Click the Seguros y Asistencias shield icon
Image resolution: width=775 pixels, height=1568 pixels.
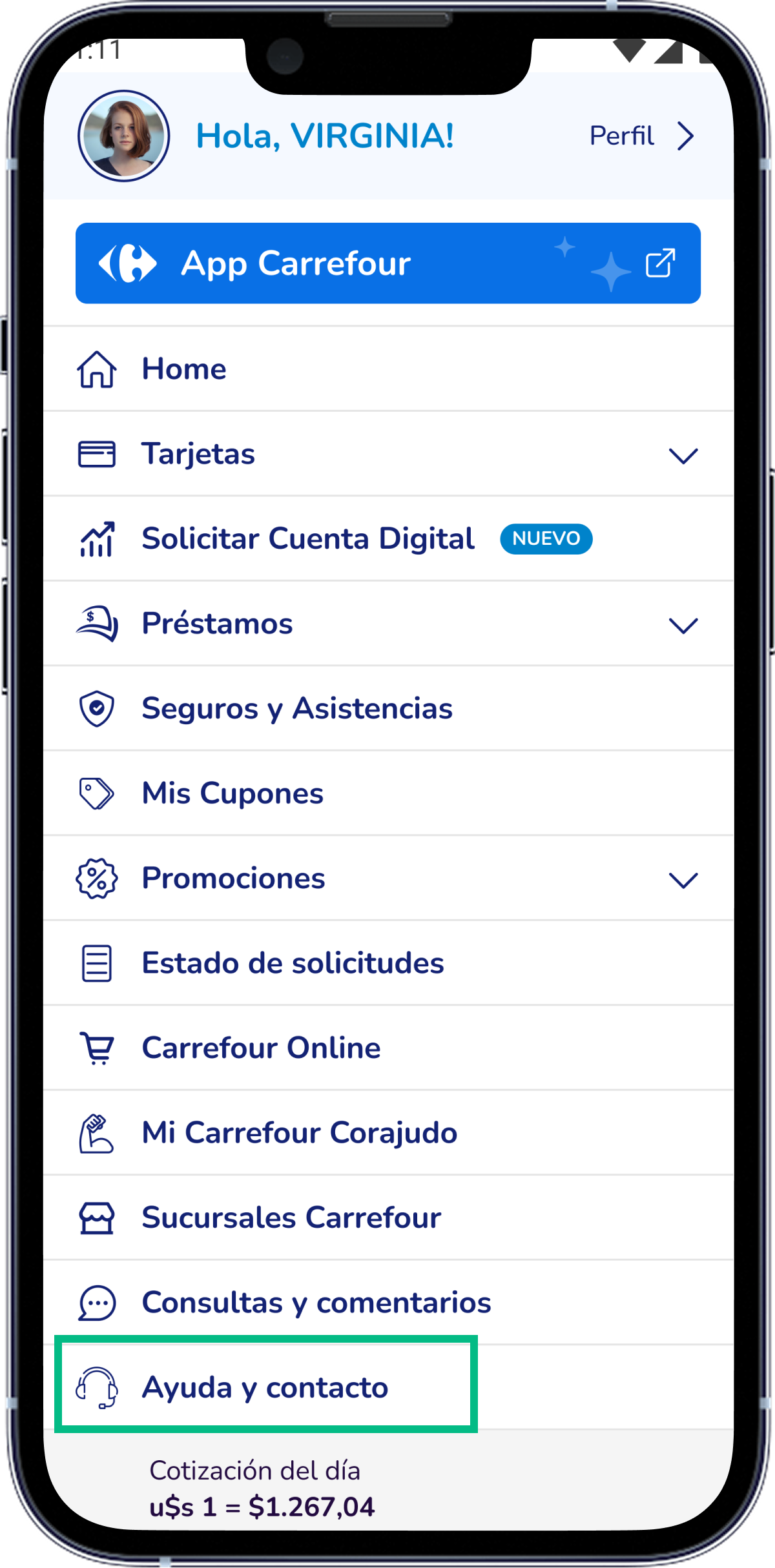click(97, 708)
